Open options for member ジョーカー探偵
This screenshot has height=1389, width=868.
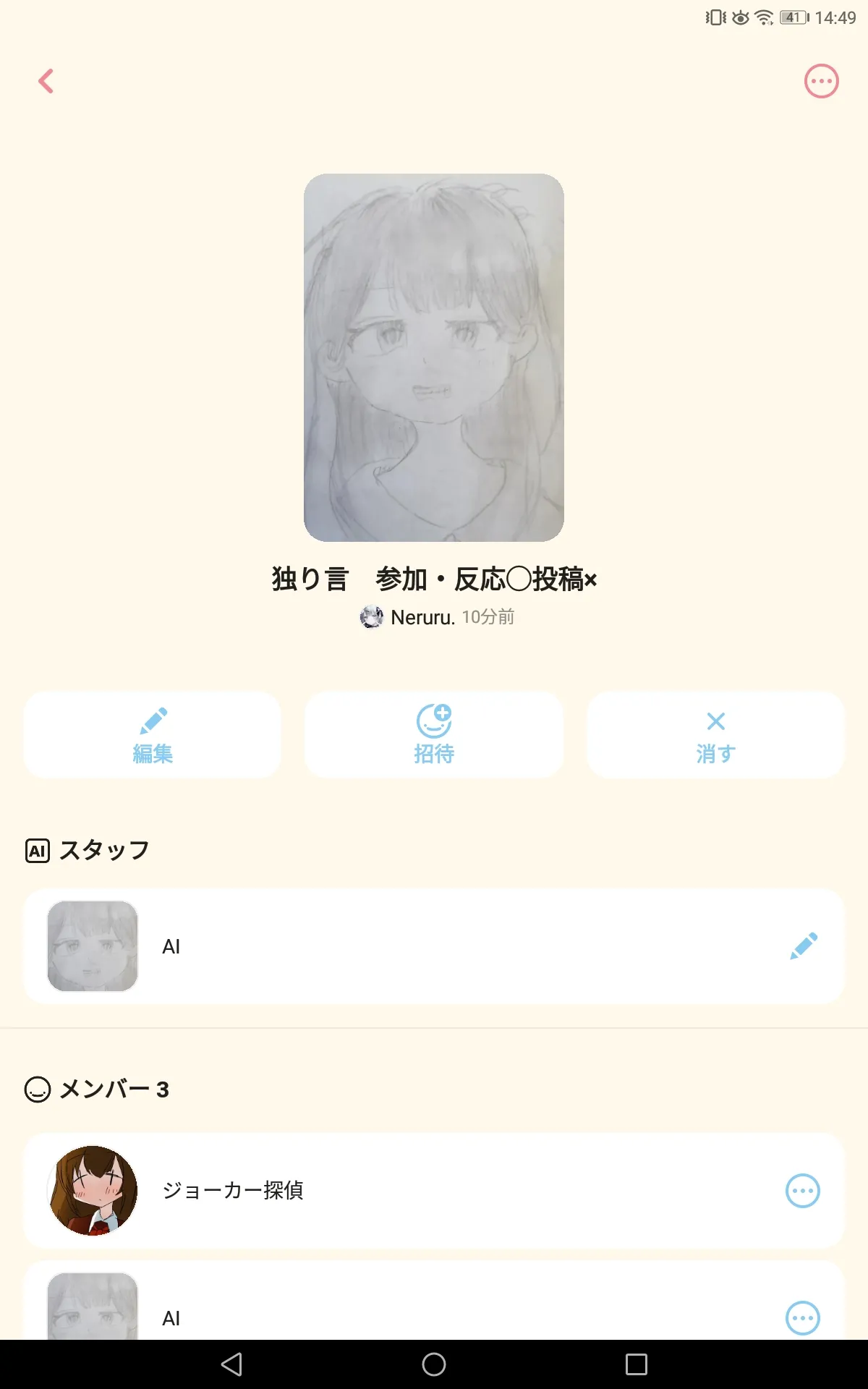point(803,1191)
